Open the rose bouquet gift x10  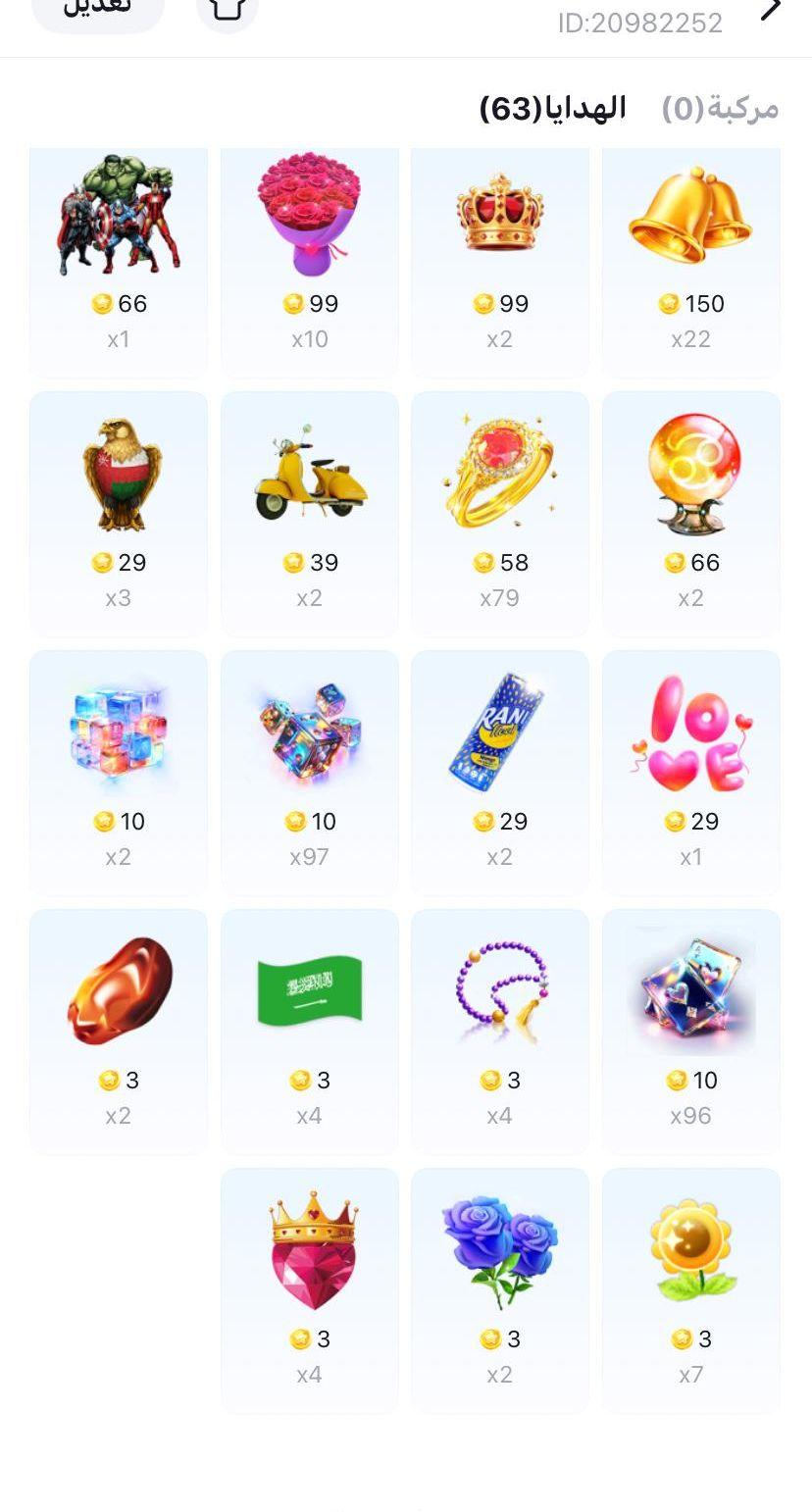310,263
